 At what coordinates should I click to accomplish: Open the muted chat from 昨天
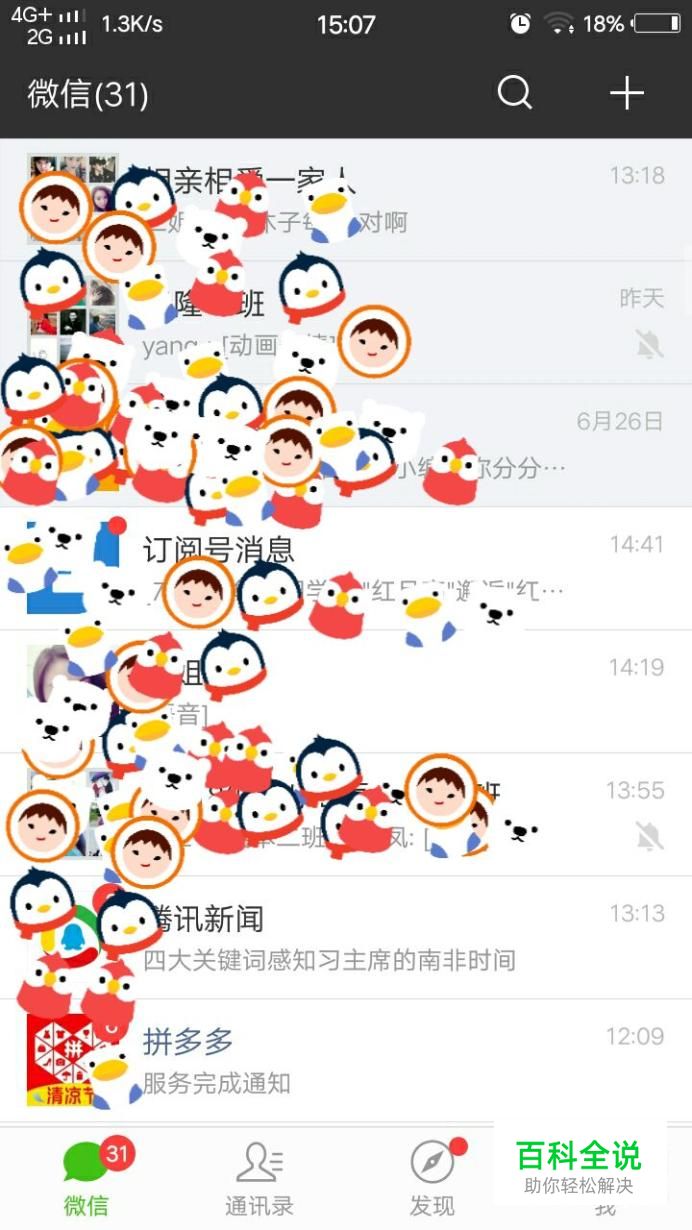(500, 322)
